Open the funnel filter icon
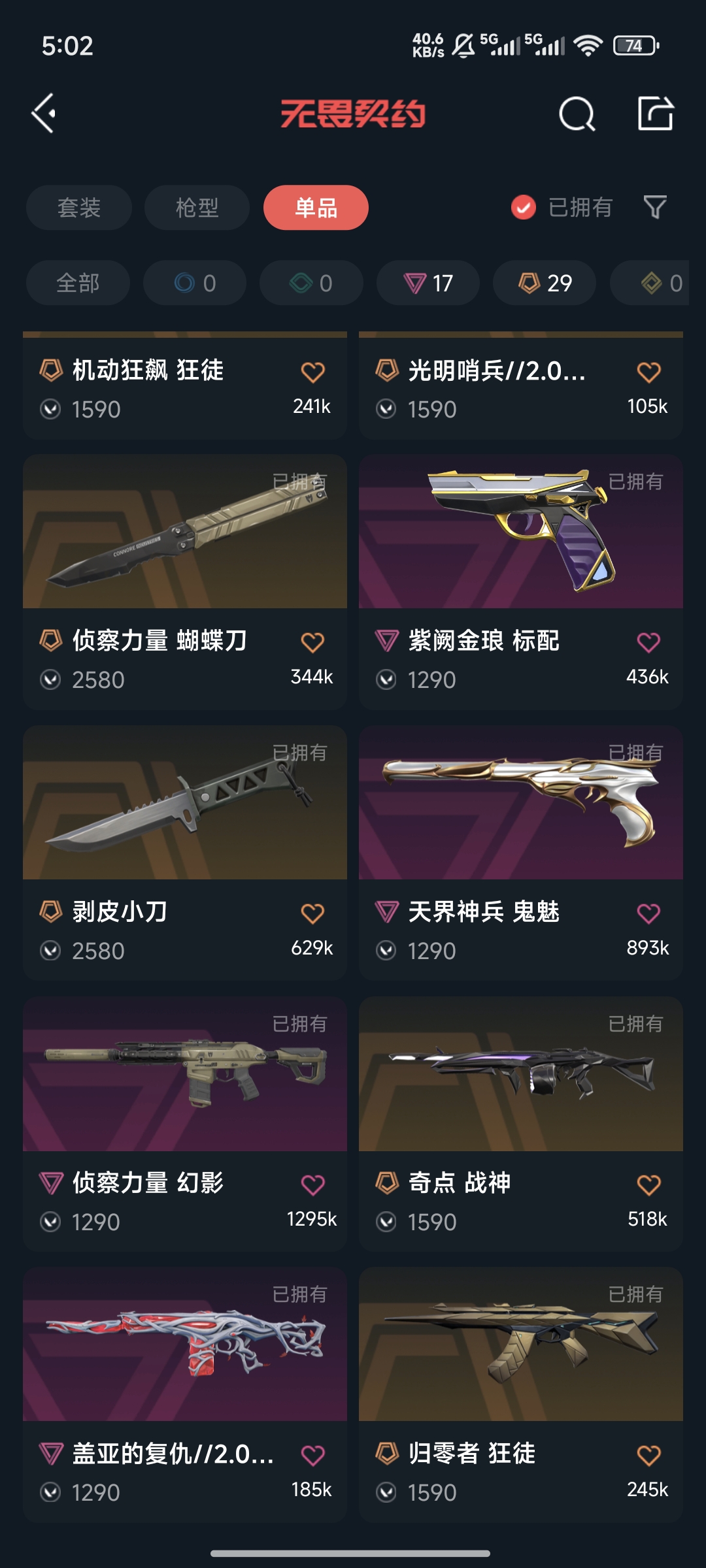The image size is (706, 1568). click(655, 208)
